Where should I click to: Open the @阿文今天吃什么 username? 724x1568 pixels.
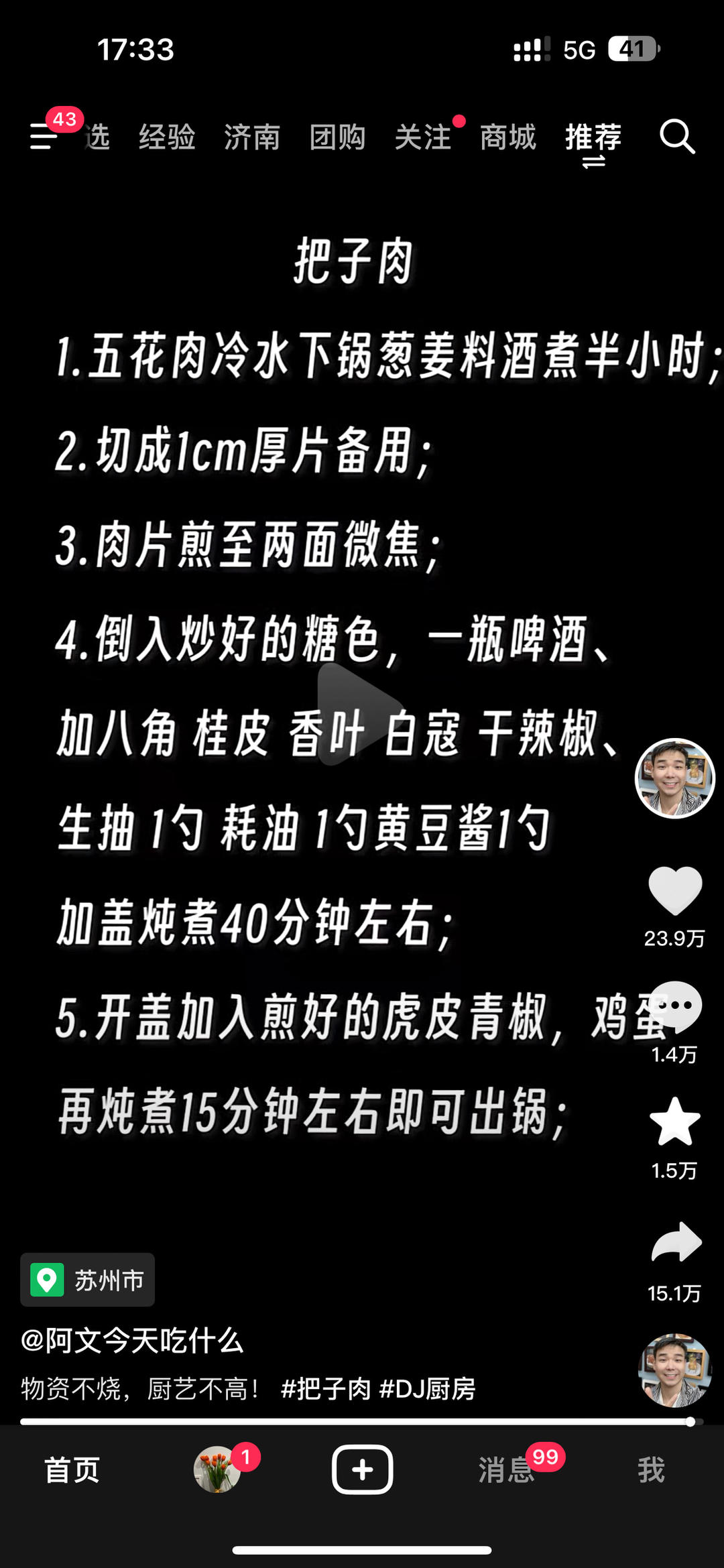pyautogui.click(x=132, y=1341)
